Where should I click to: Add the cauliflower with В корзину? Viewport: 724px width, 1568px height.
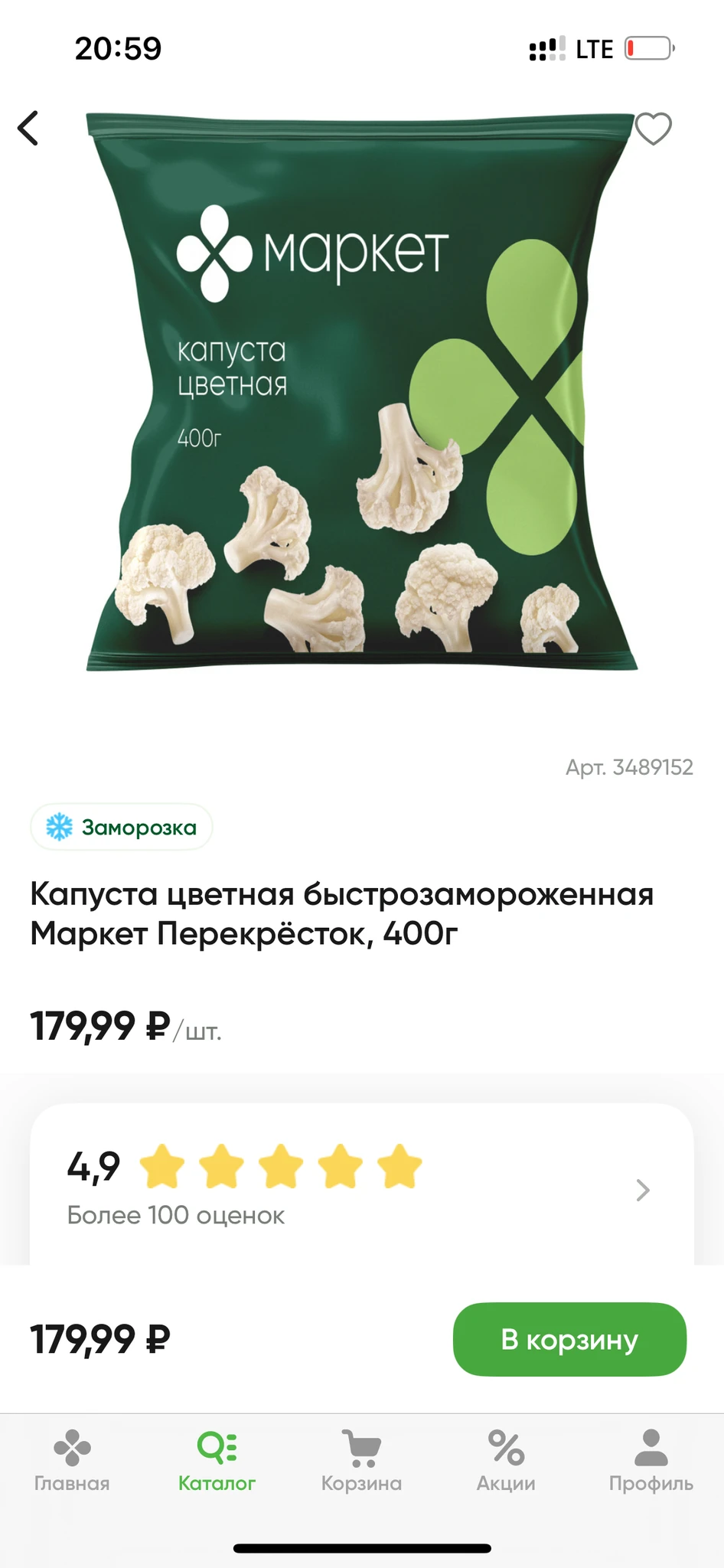(x=569, y=1340)
